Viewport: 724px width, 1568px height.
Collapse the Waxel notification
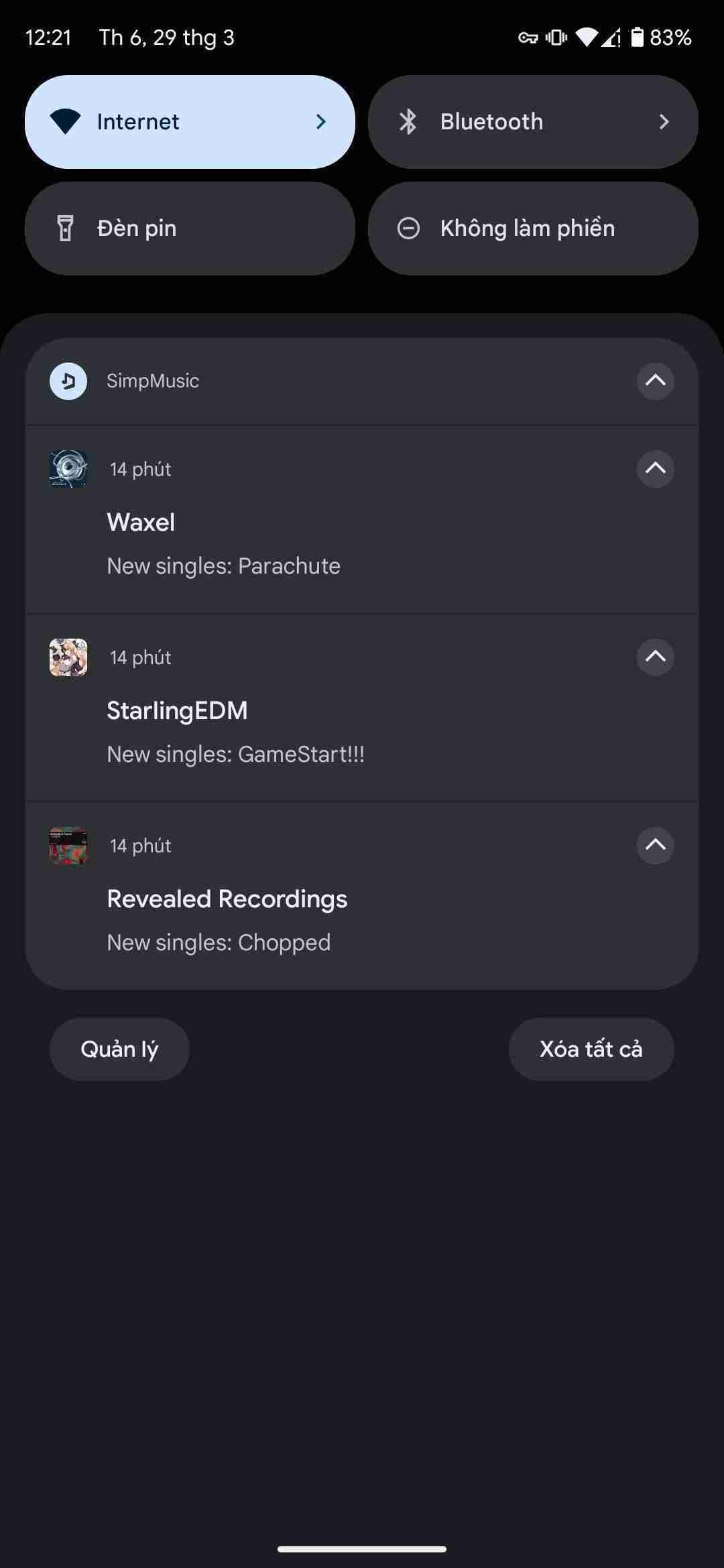point(655,469)
